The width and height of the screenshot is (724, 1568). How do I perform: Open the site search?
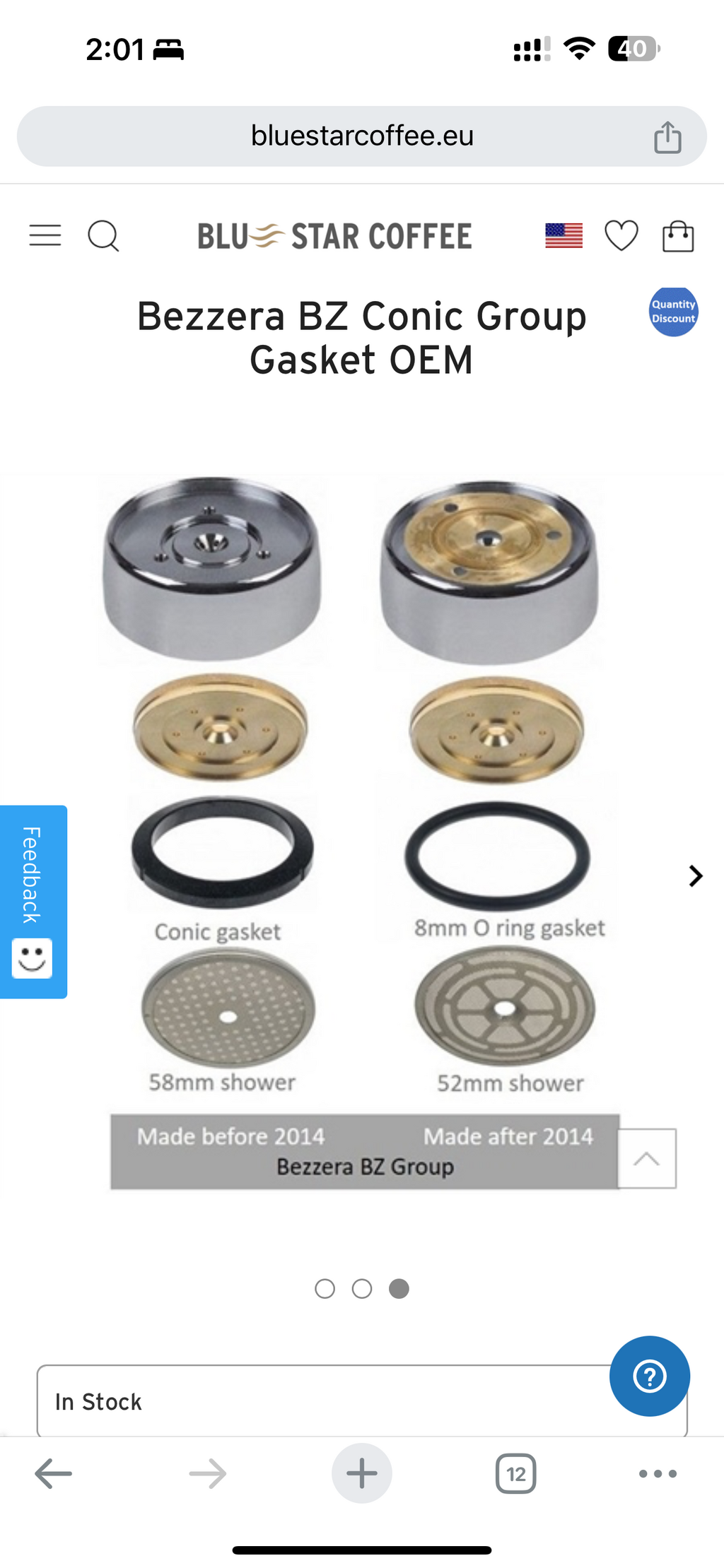click(103, 235)
